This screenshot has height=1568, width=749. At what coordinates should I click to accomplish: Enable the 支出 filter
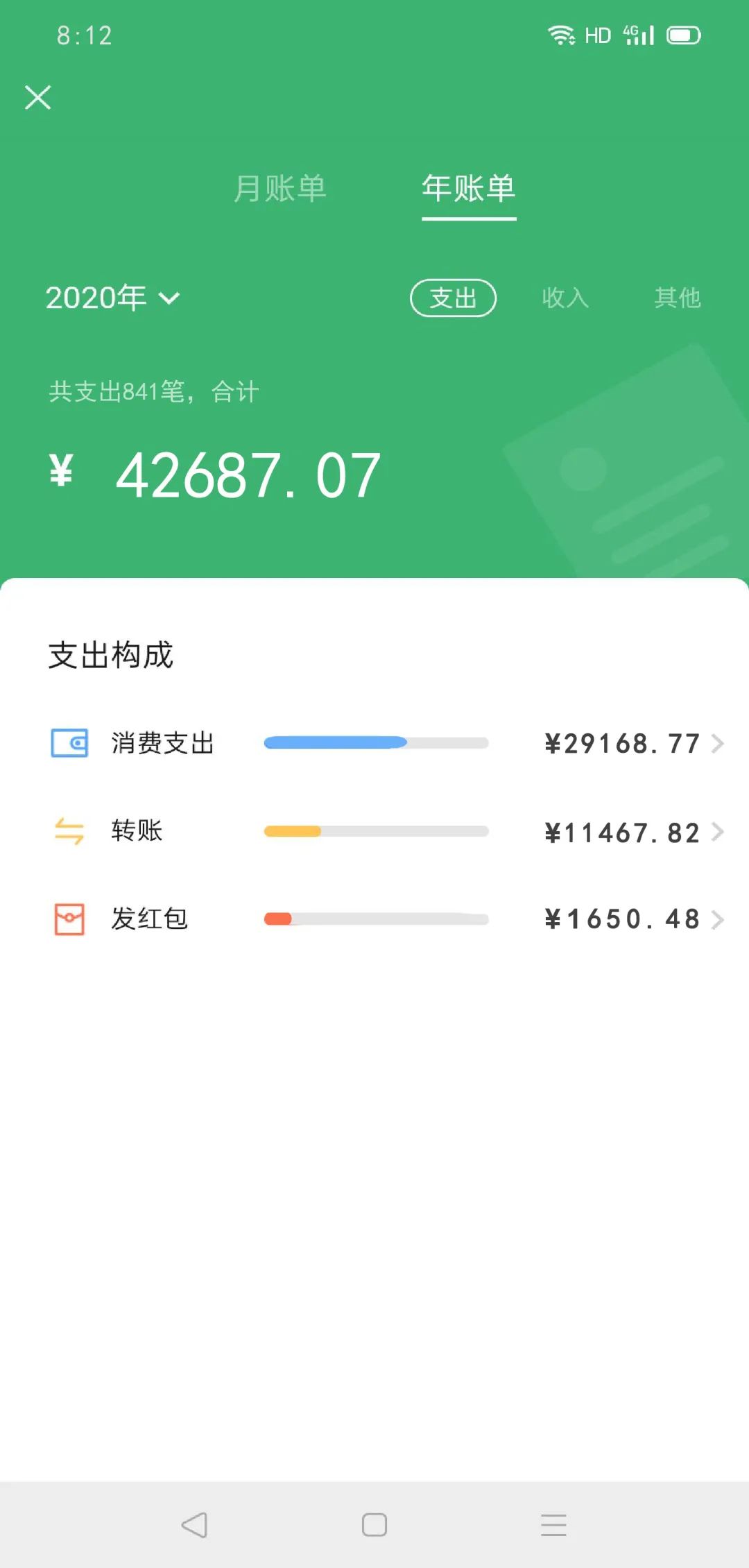(454, 298)
